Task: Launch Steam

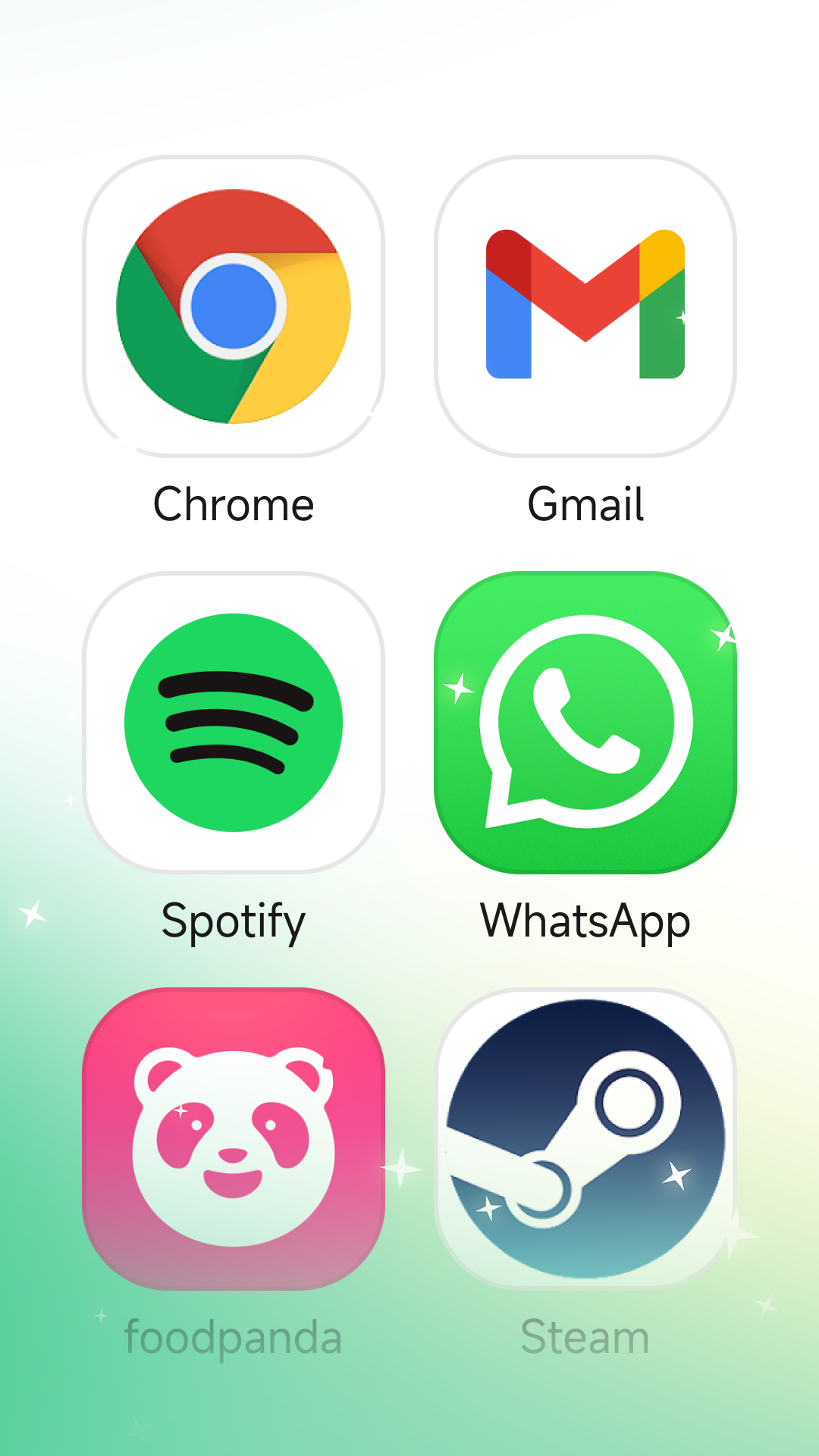Action: point(585,1139)
